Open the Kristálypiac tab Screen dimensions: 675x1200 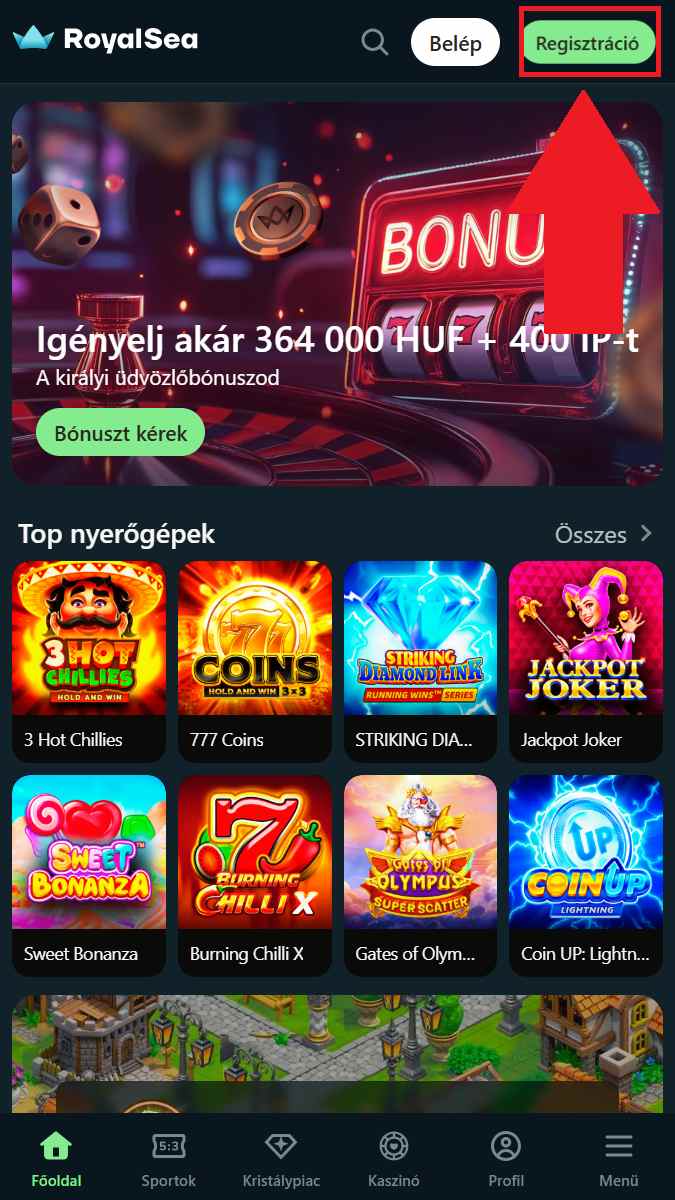click(x=281, y=1158)
